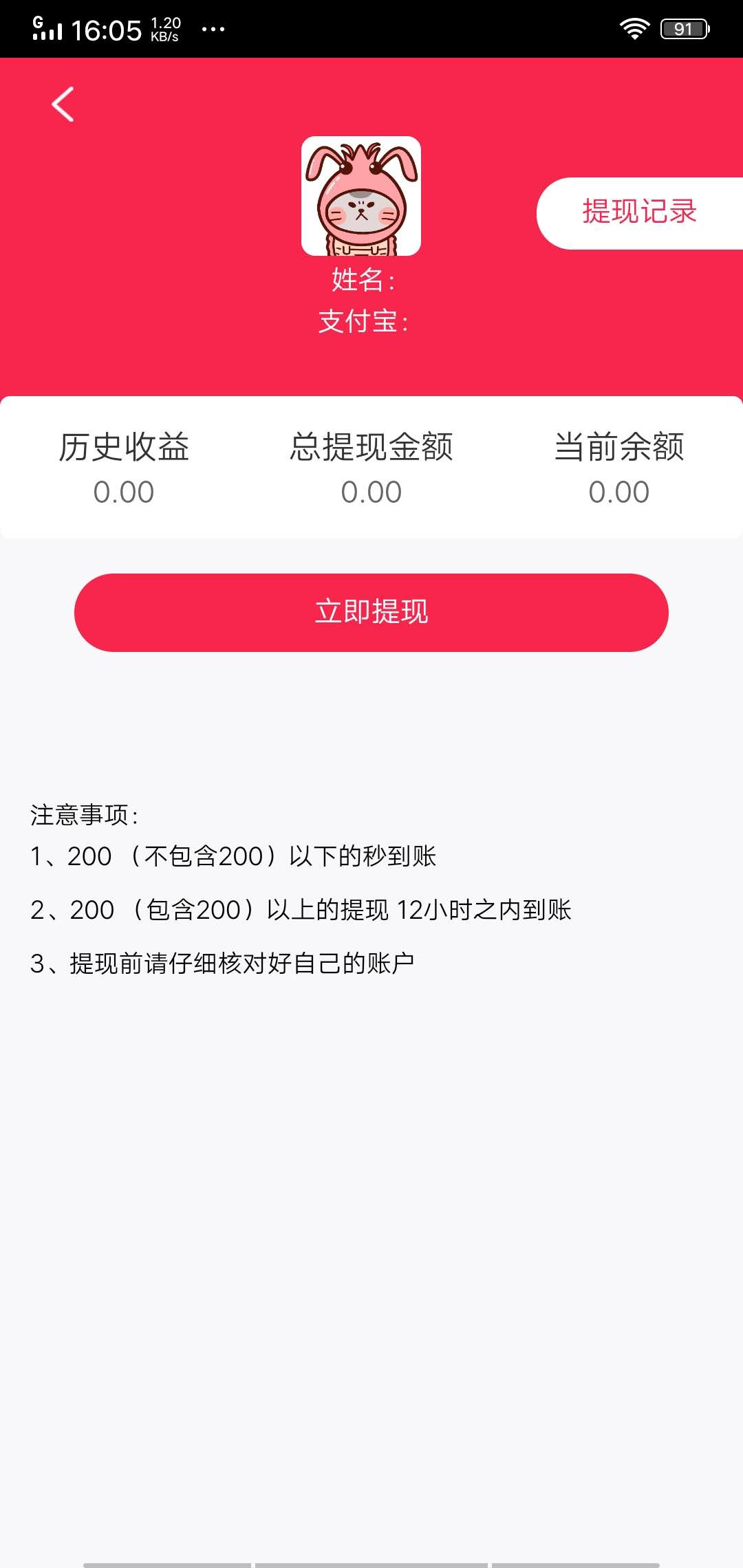Tap the clock showing 16:05

106,29
